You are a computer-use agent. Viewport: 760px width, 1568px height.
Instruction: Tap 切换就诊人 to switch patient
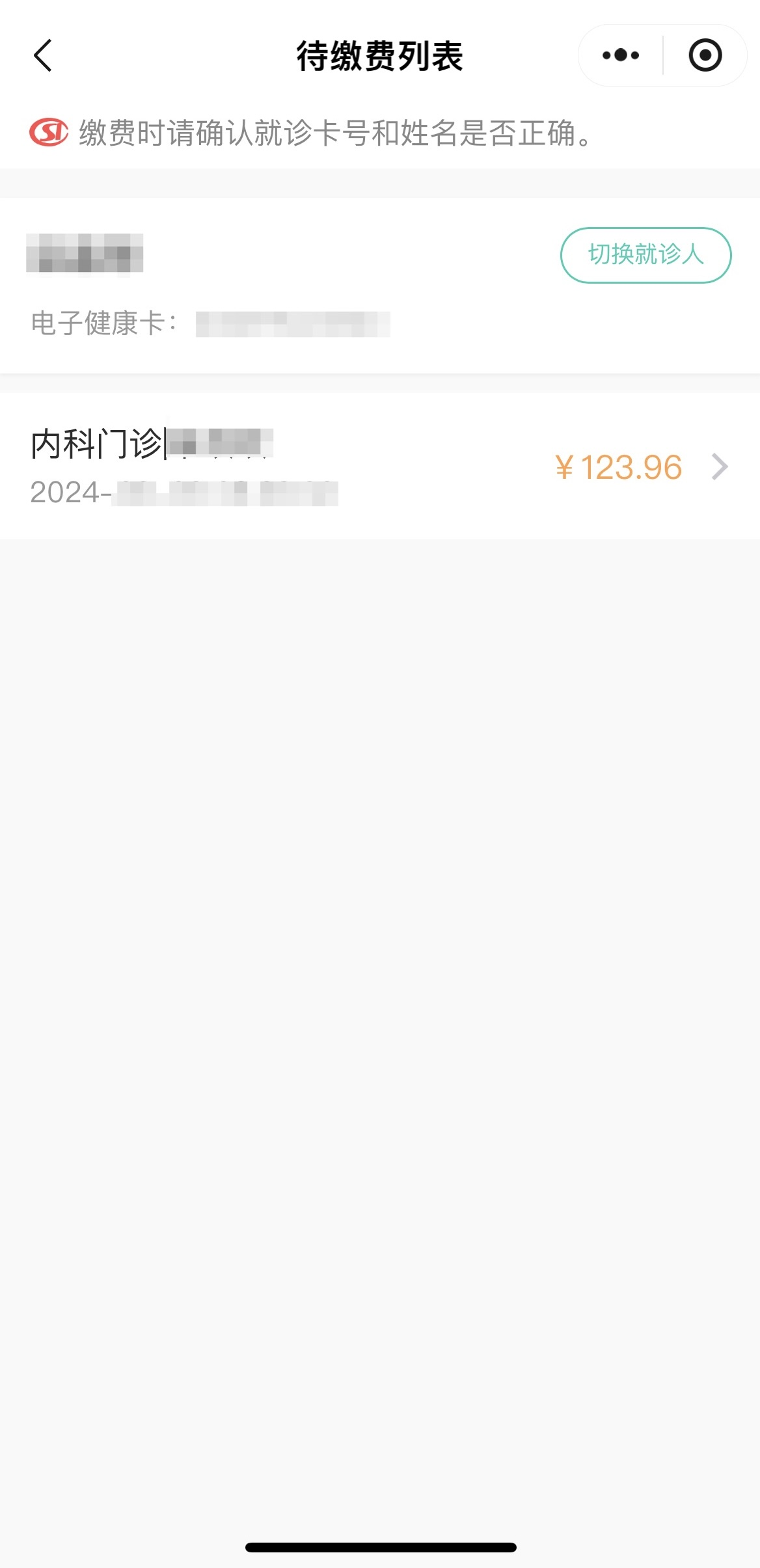point(646,255)
